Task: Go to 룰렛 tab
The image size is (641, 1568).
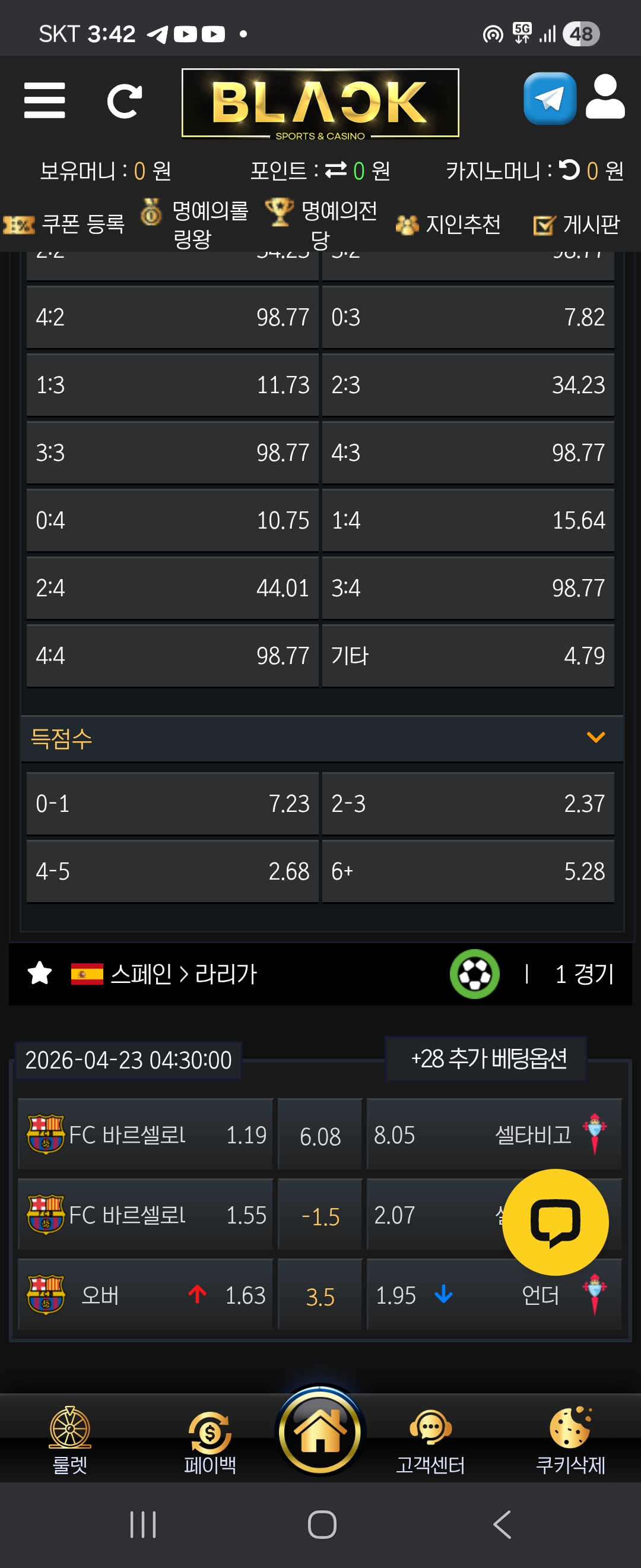Action: (x=70, y=1440)
